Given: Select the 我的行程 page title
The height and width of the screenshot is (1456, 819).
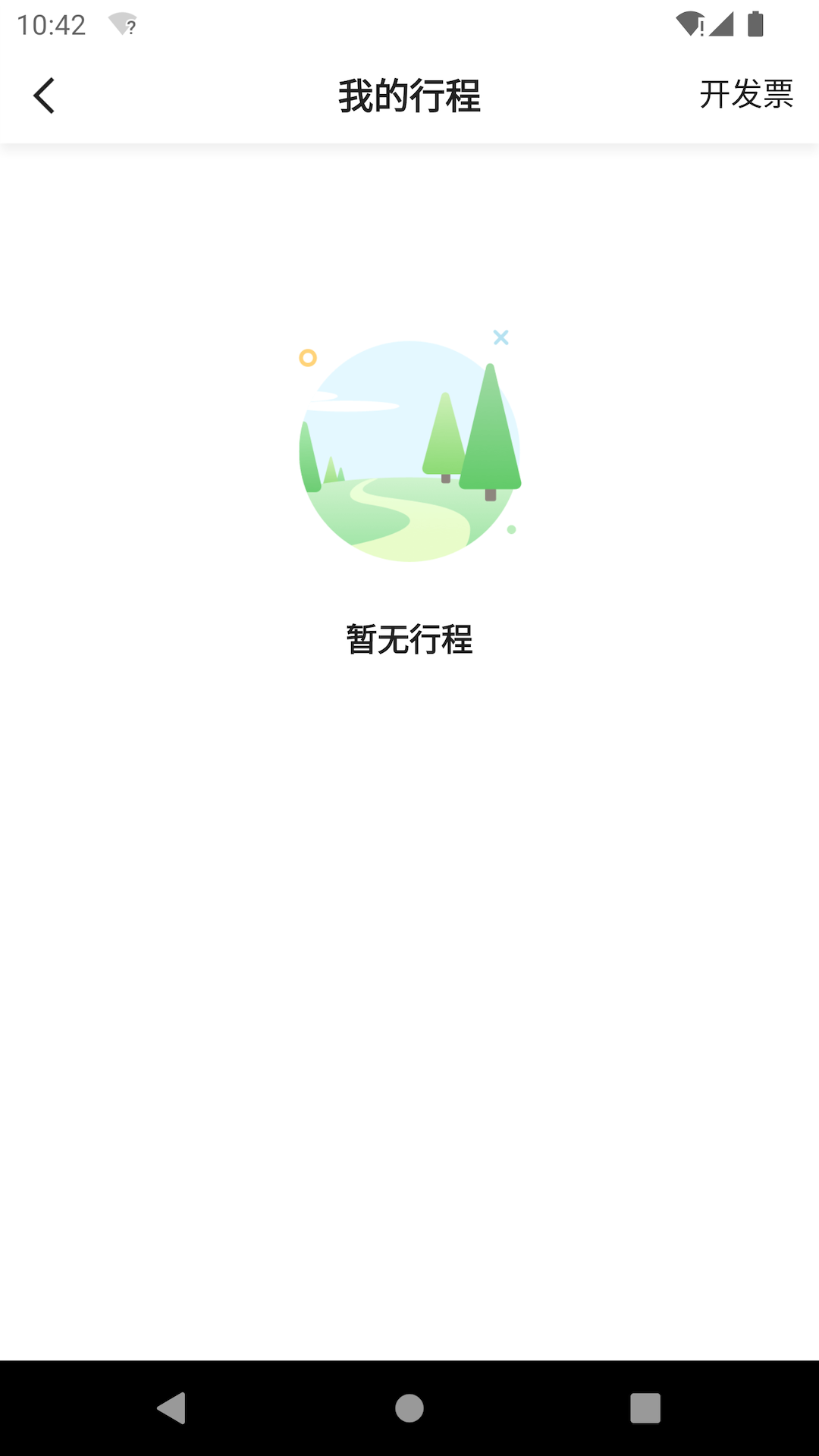Looking at the screenshot, I should (409, 95).
